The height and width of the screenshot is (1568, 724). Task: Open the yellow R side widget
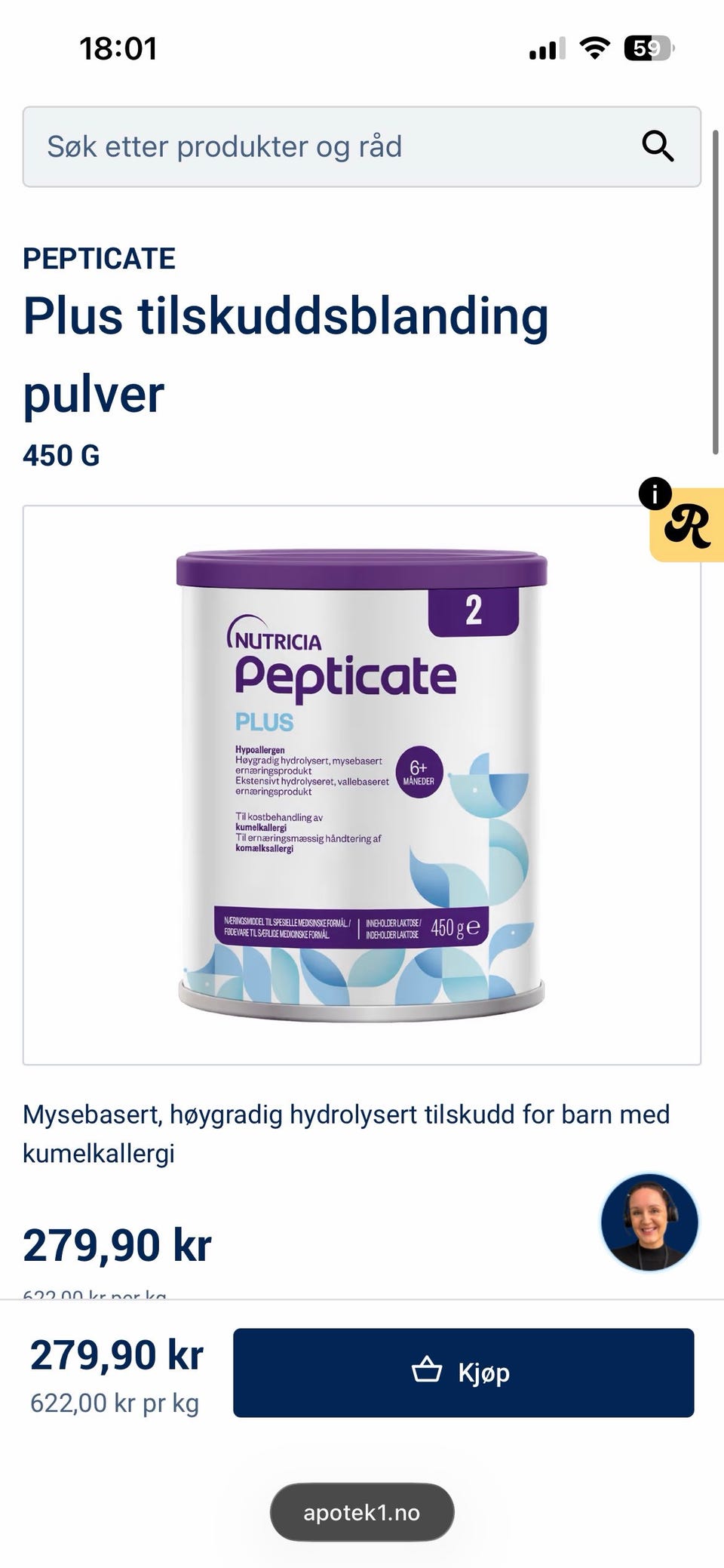686,525
